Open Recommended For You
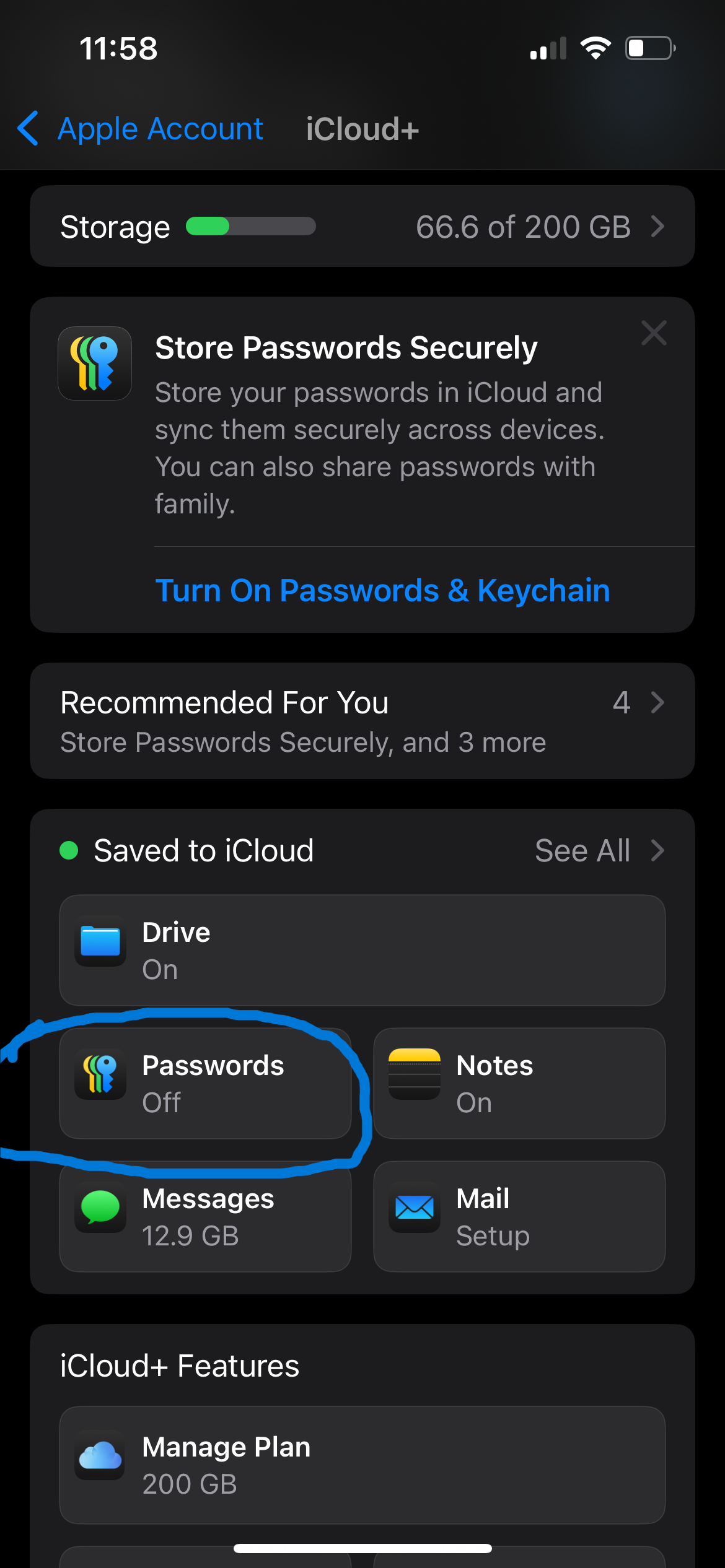 (362, 721)
